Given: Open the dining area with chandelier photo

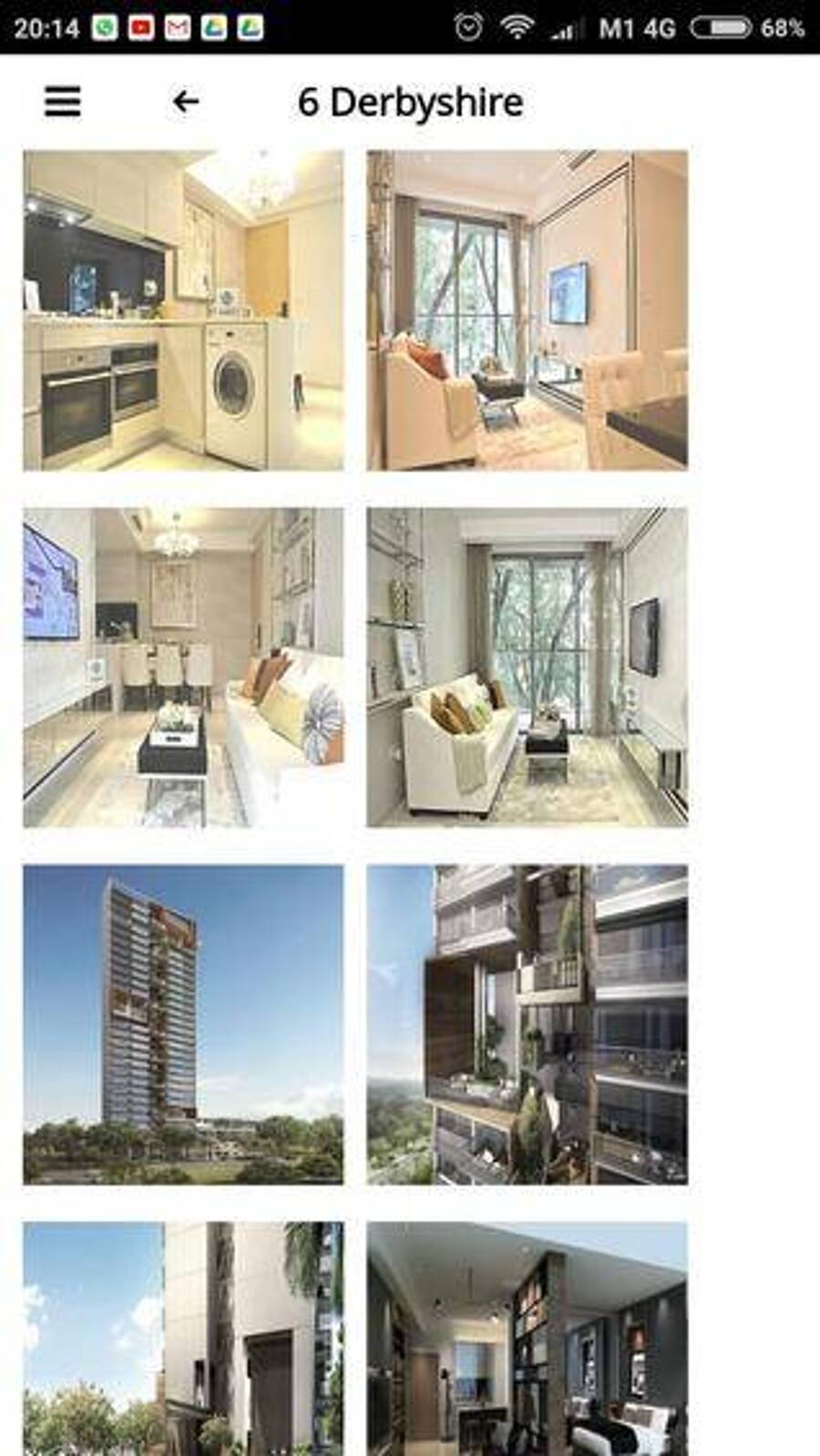Looking at the screenshot, I should pyautogui.click(x=183, y=667).
